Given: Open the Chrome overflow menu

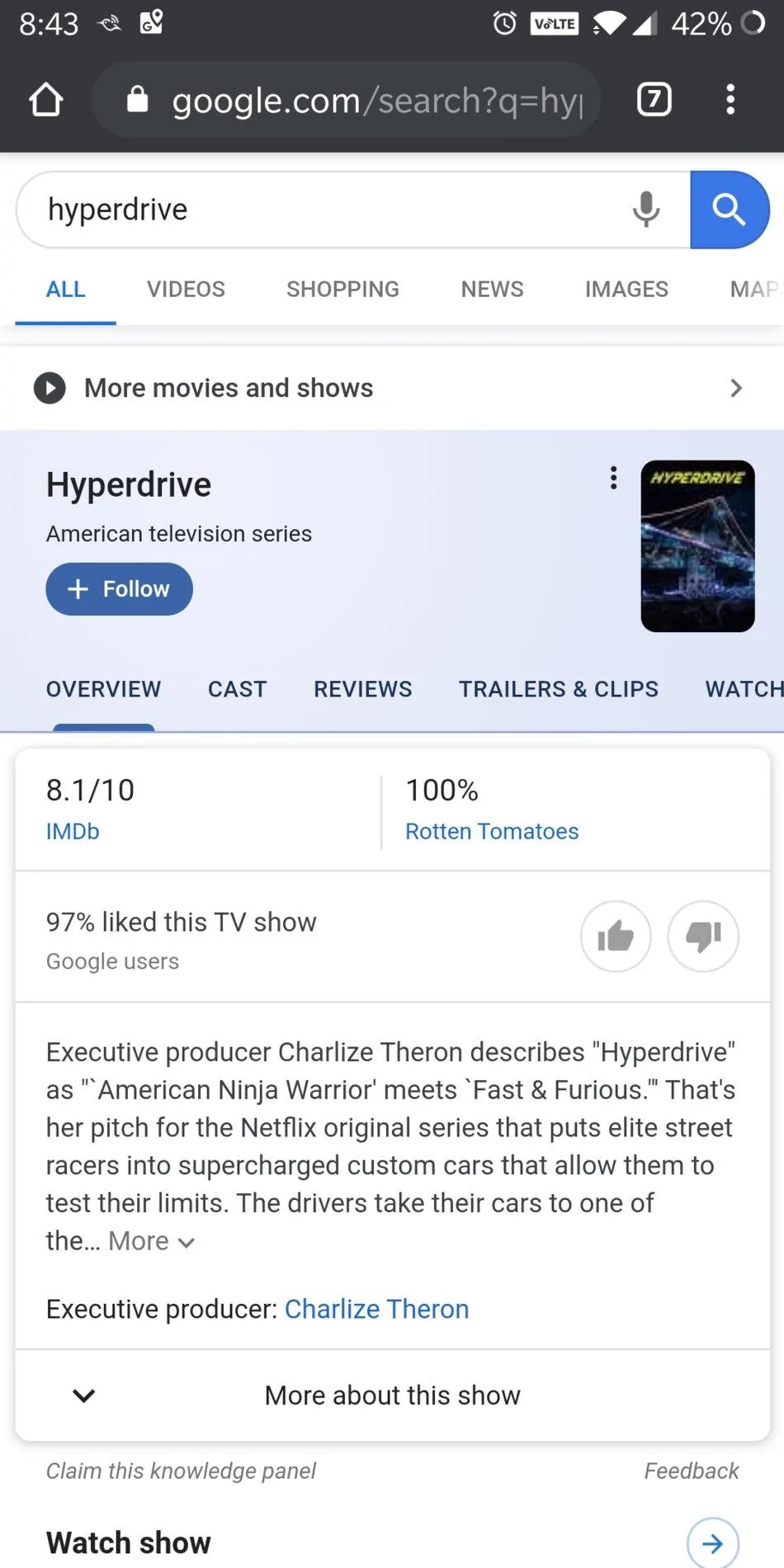Looking at the screenshot, I should 730,100.
